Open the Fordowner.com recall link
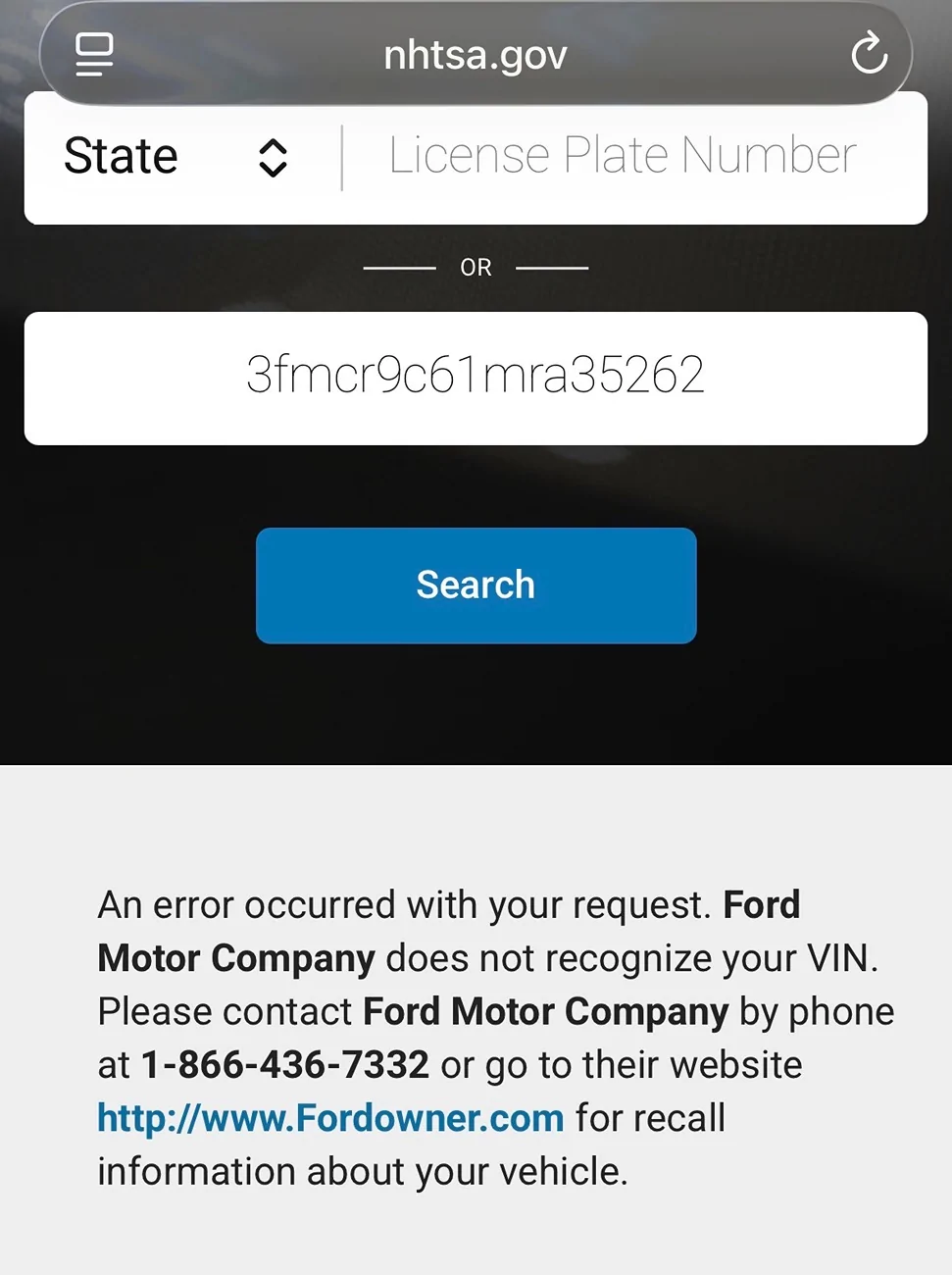The image size is (952, 1275). (x=328, y=1117)
